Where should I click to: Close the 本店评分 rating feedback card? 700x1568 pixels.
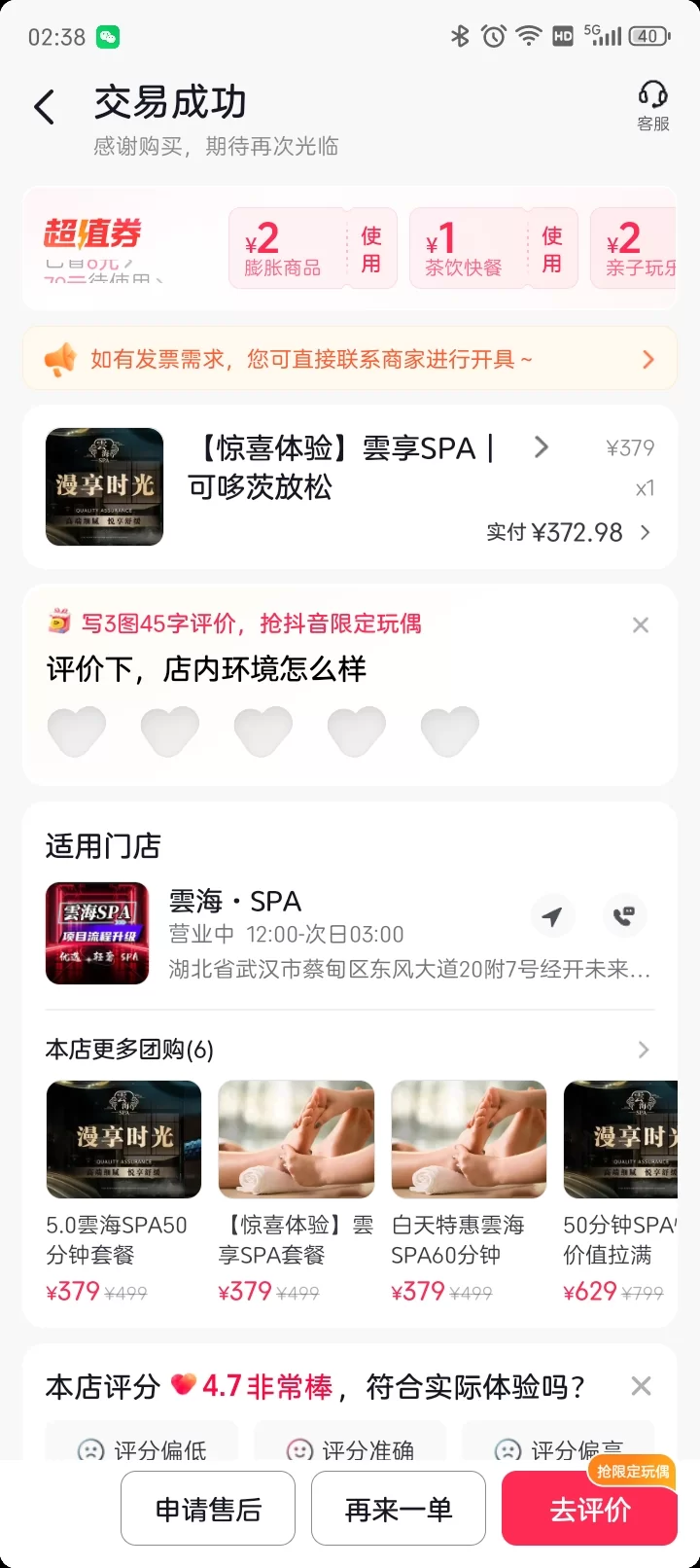(641, 1386)
